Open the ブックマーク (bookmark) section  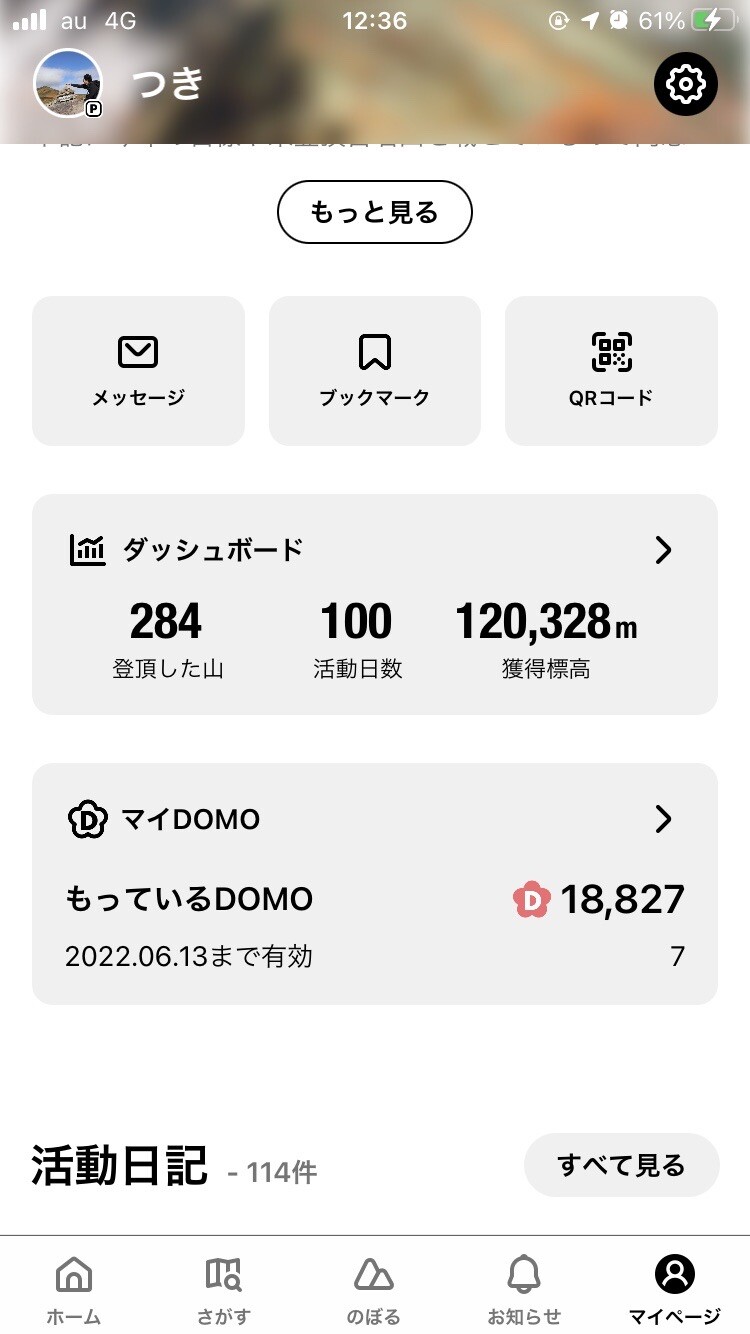pyautogui.click(x=374, y=370)
